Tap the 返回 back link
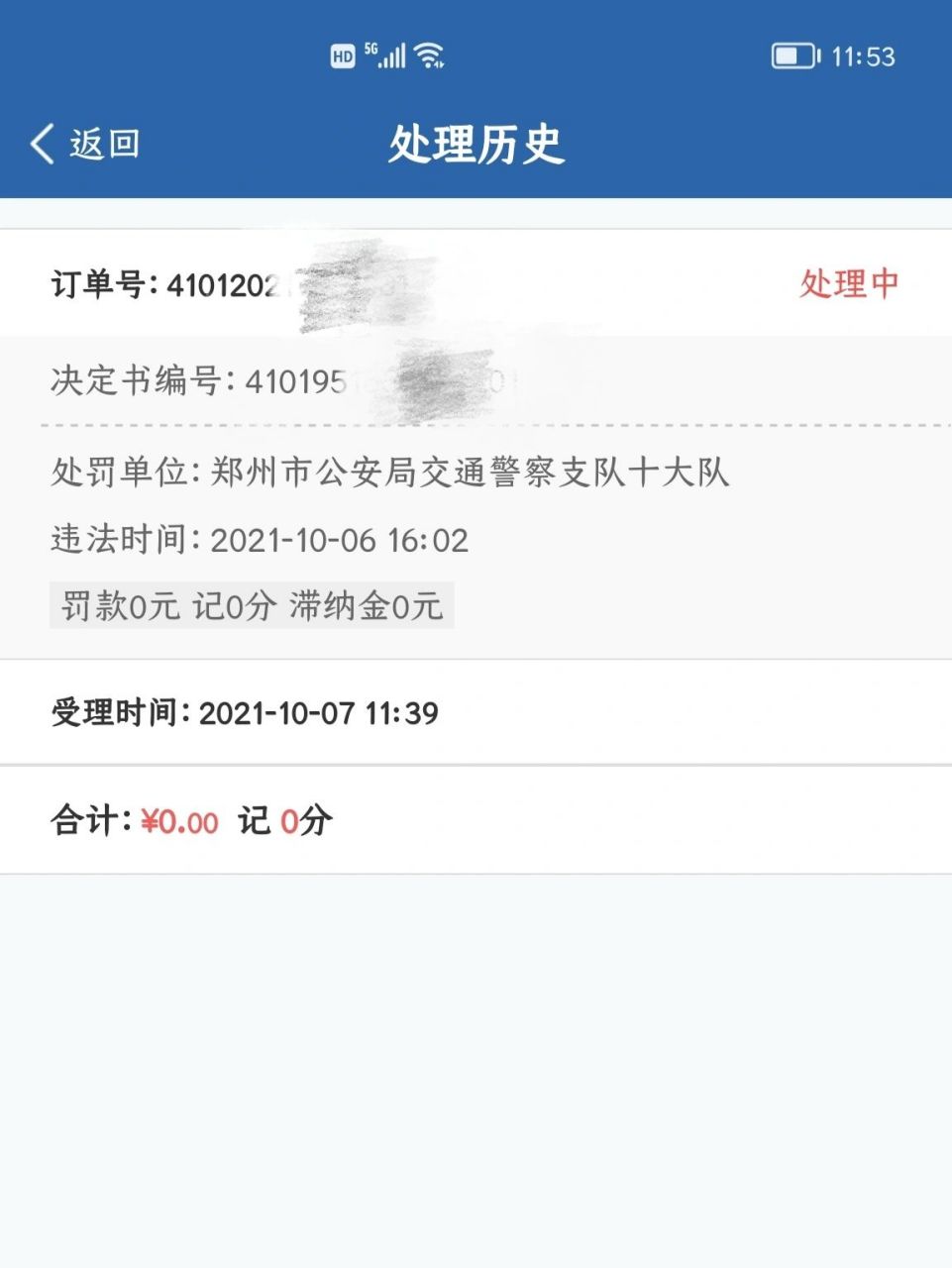 (102, 145)
